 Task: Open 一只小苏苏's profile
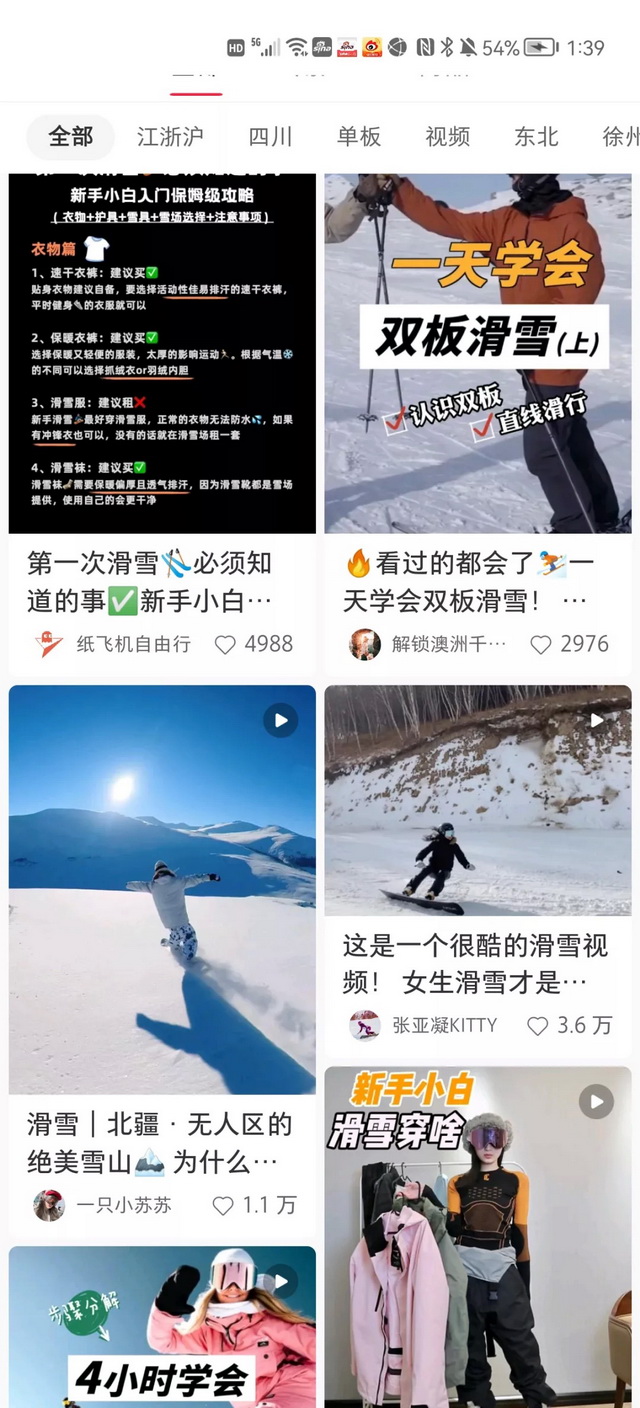(48, 1205)
